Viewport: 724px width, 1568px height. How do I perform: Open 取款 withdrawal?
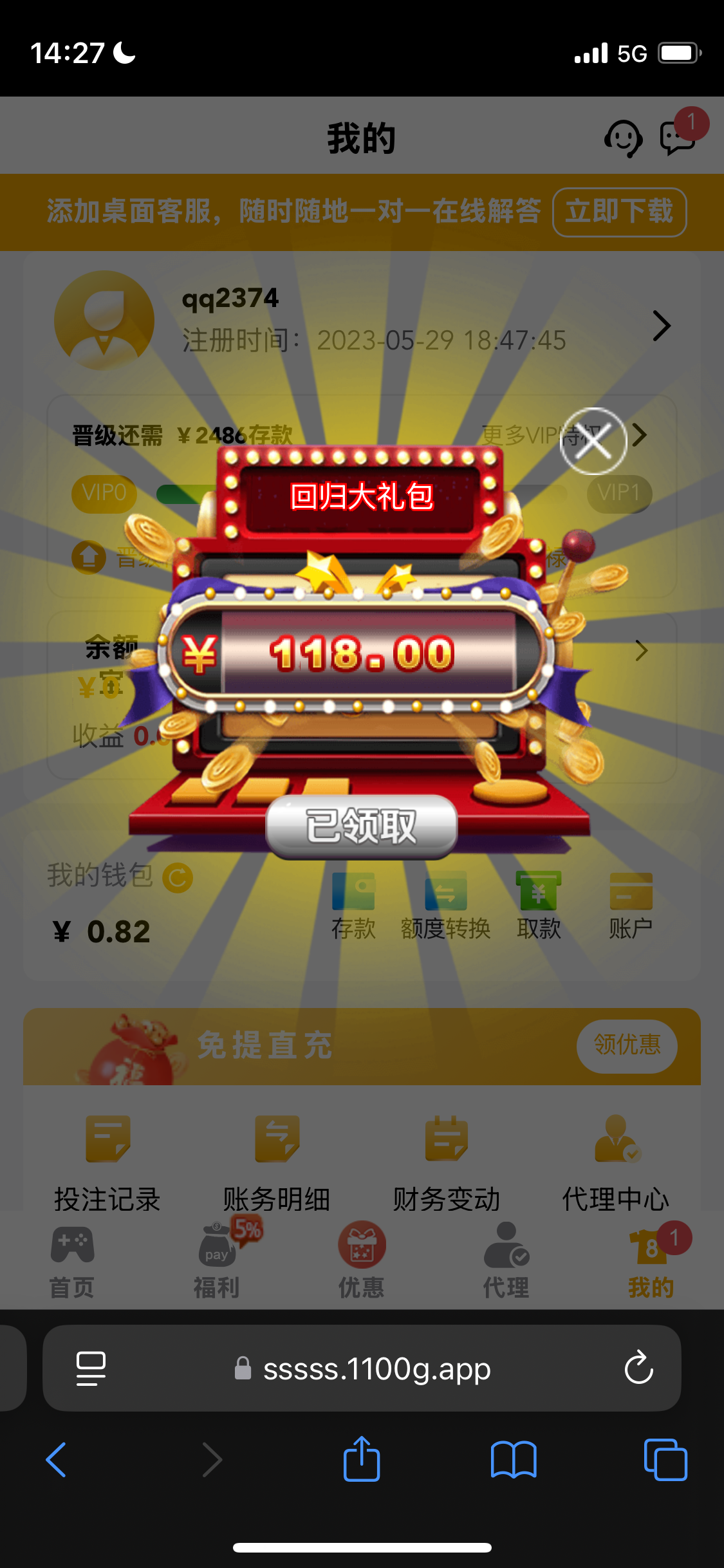(x=539, y=906)
